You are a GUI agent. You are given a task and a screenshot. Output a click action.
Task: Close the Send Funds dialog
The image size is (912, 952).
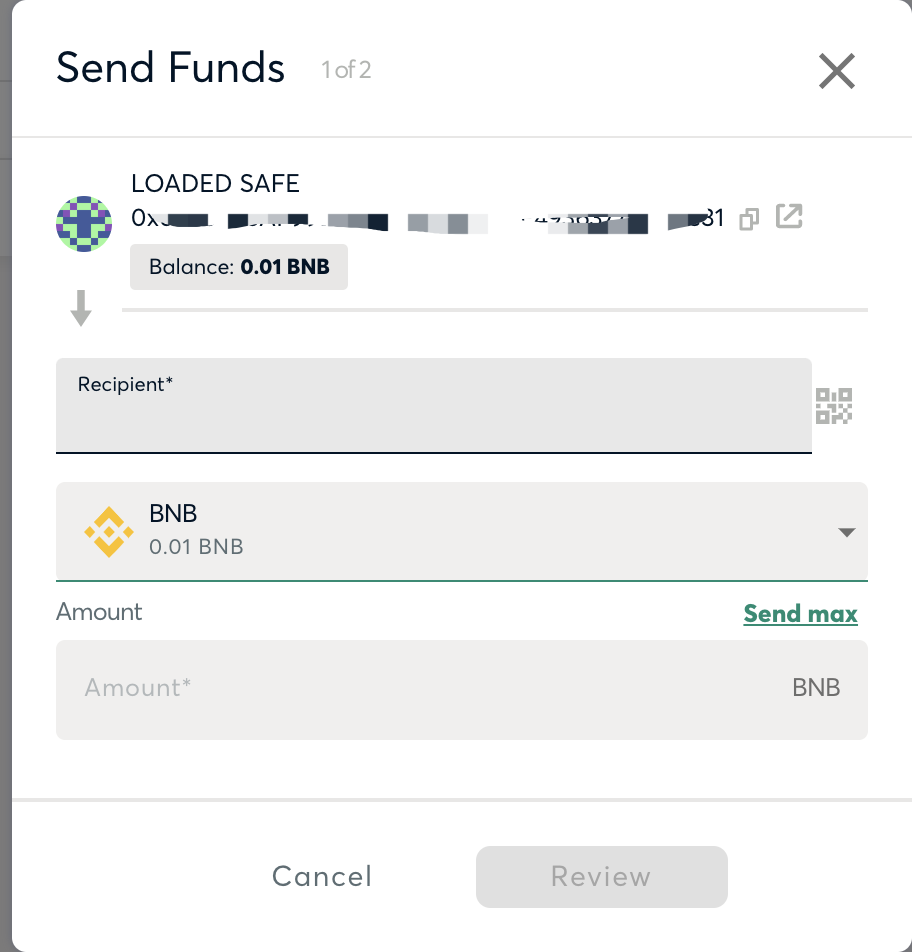click(x=836, y=71)
